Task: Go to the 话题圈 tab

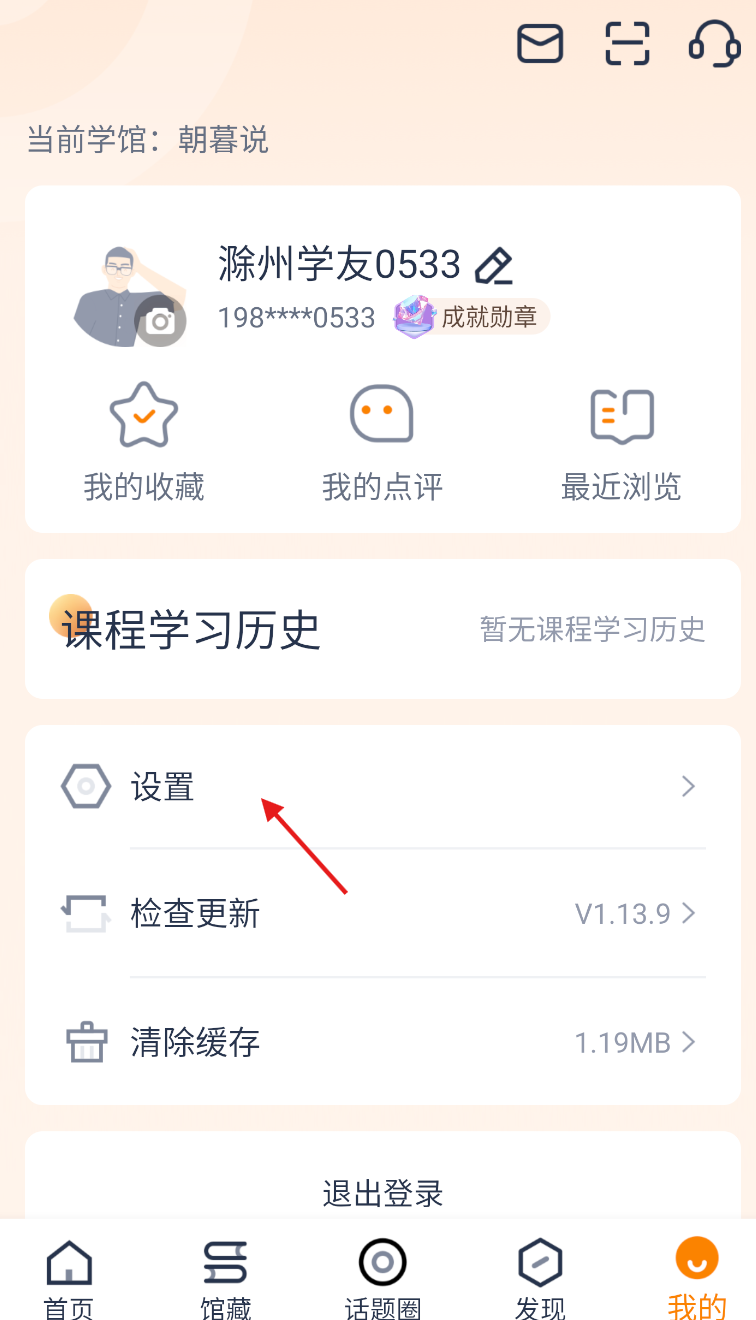Action: point(382,1278)
